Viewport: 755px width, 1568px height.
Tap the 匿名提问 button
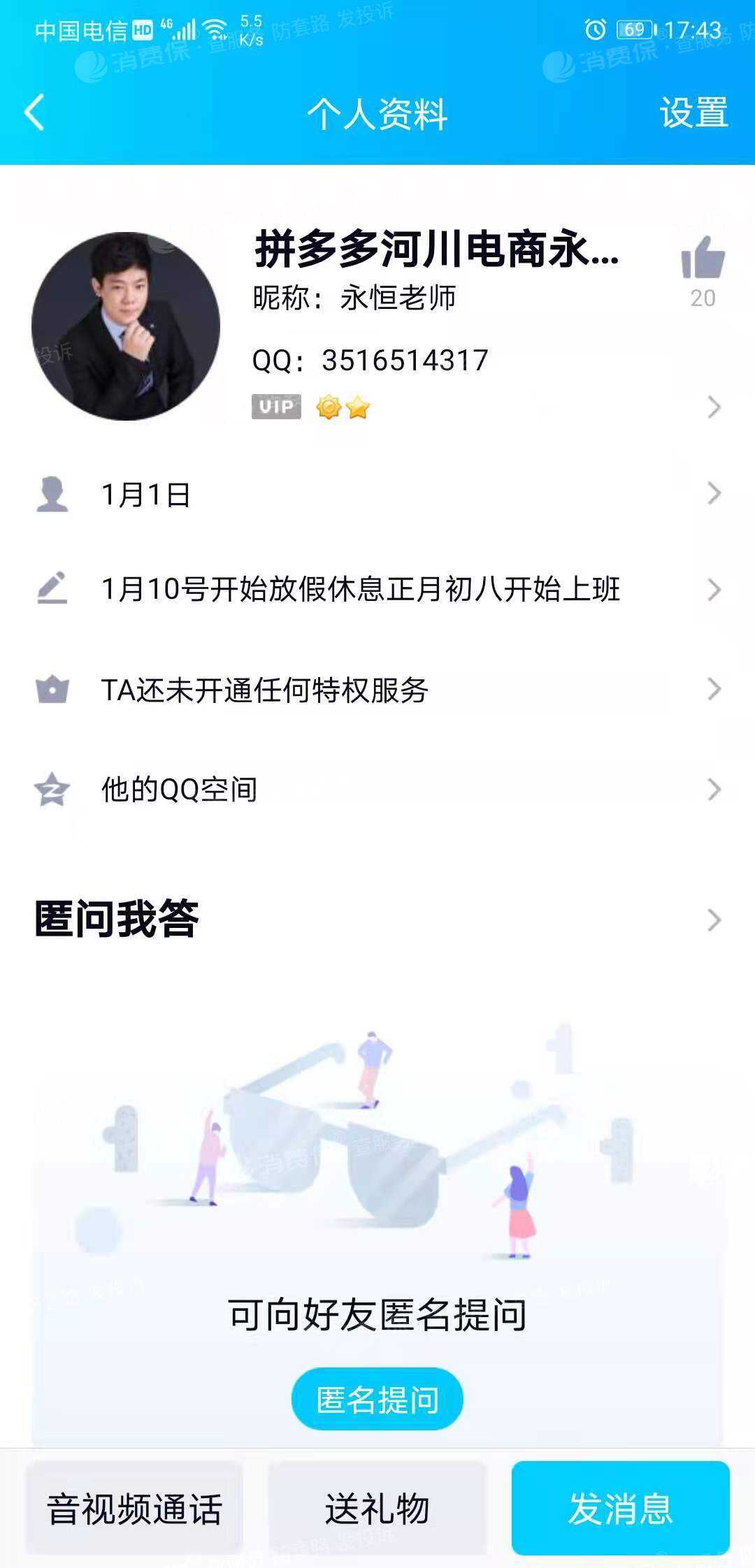tap(377, 1400)
